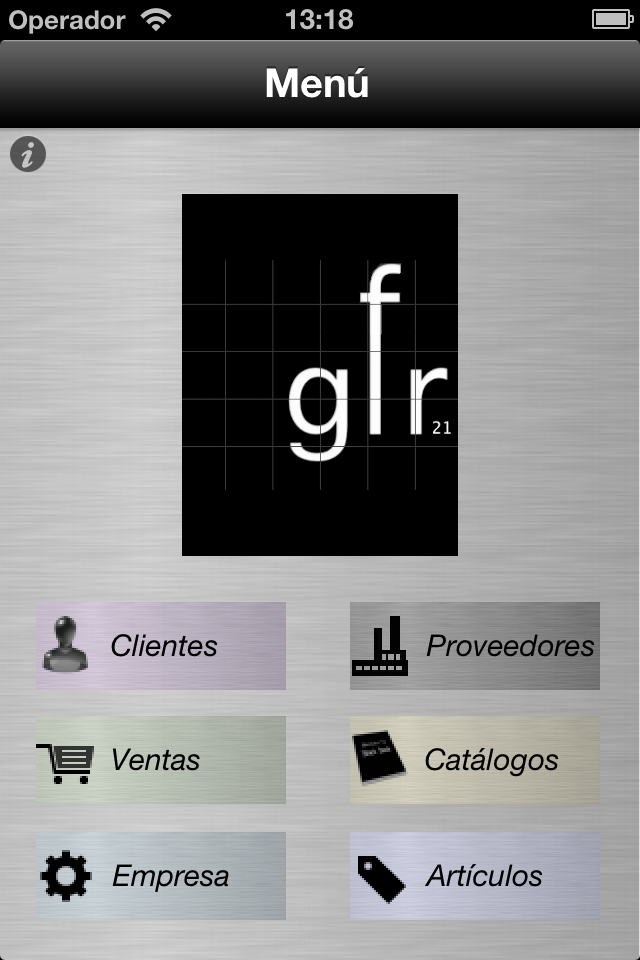
Task: View Catálogos
Action: pos(475,760)
